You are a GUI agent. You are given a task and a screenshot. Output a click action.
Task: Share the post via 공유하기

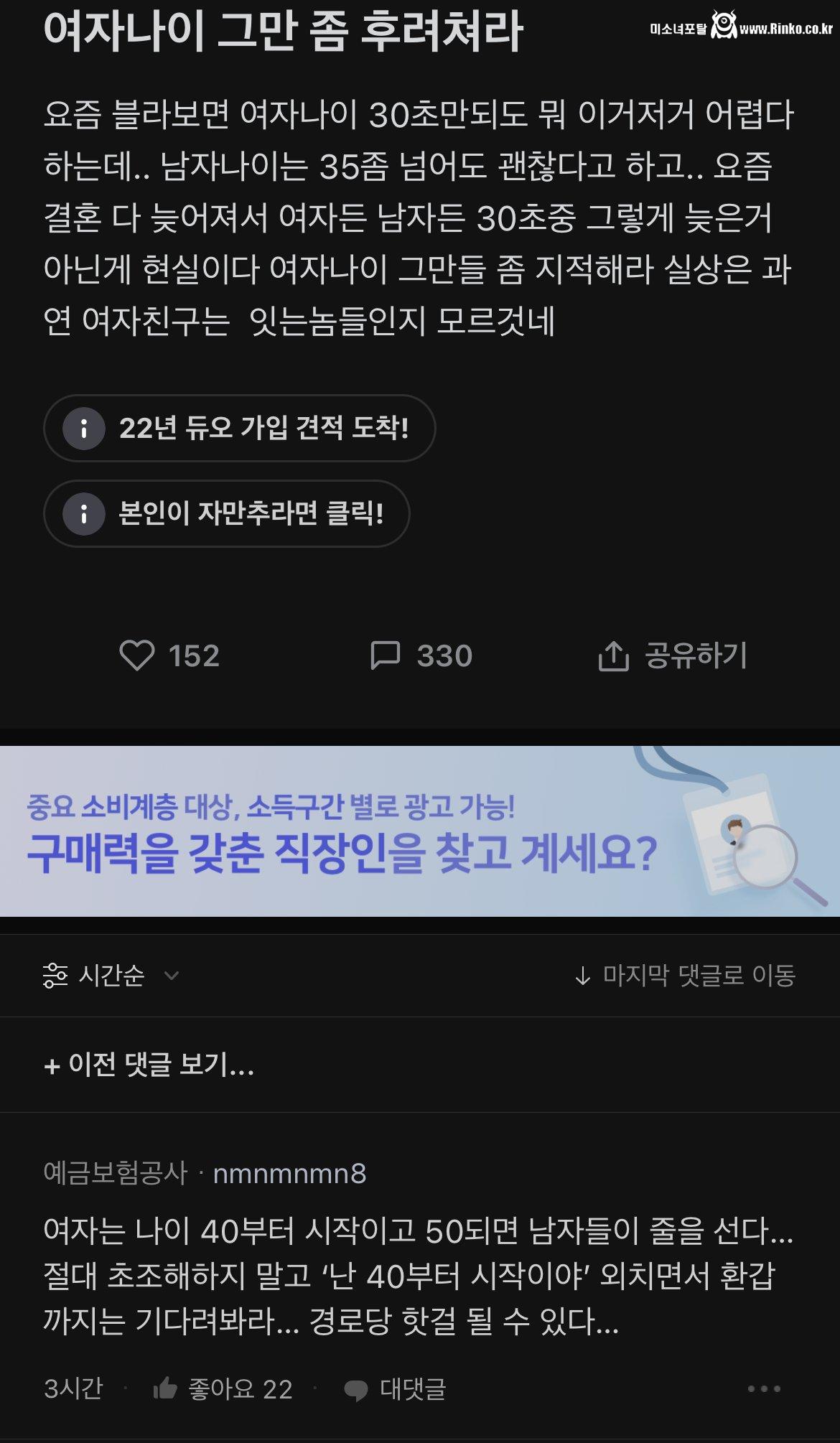(672, 655)
